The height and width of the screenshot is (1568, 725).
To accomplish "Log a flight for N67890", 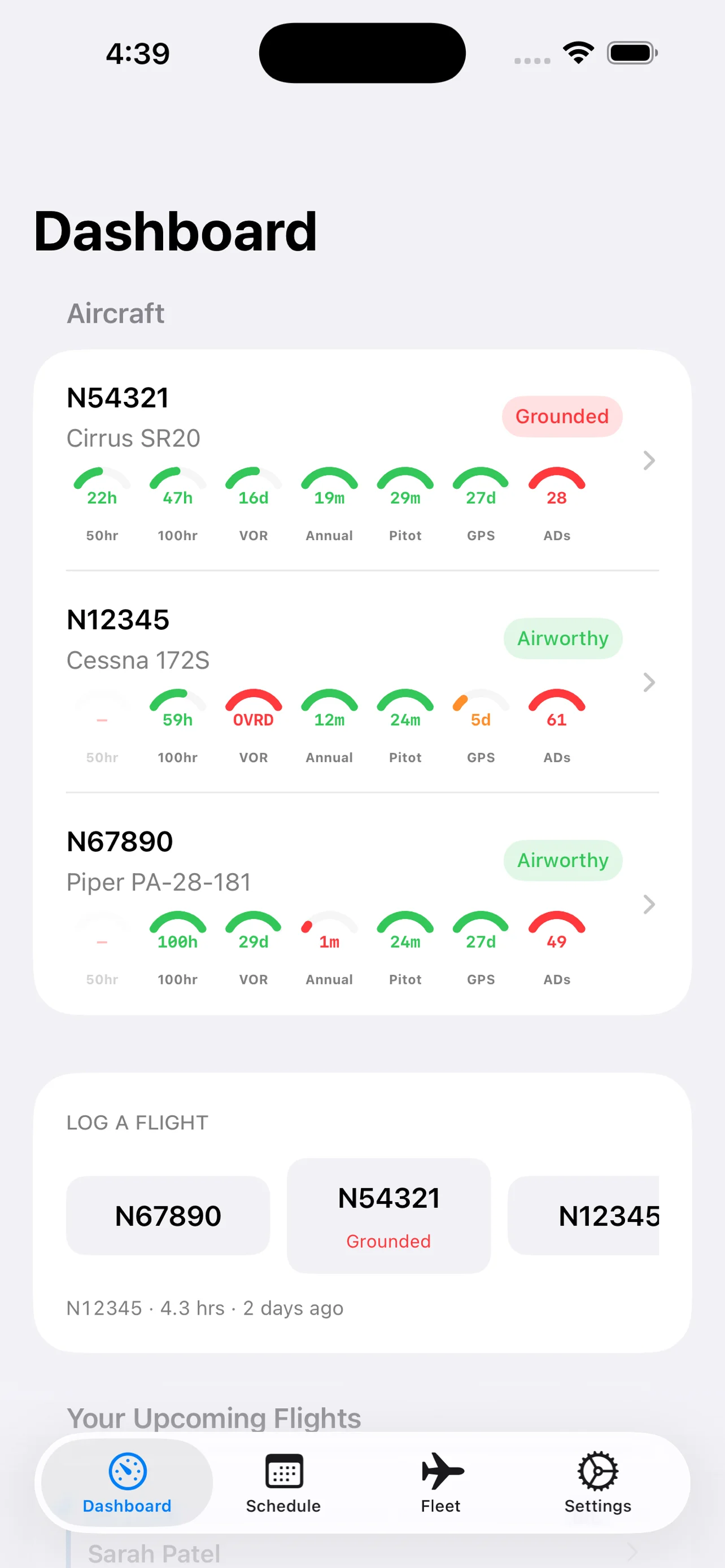I will click(x=167, y=1215).
